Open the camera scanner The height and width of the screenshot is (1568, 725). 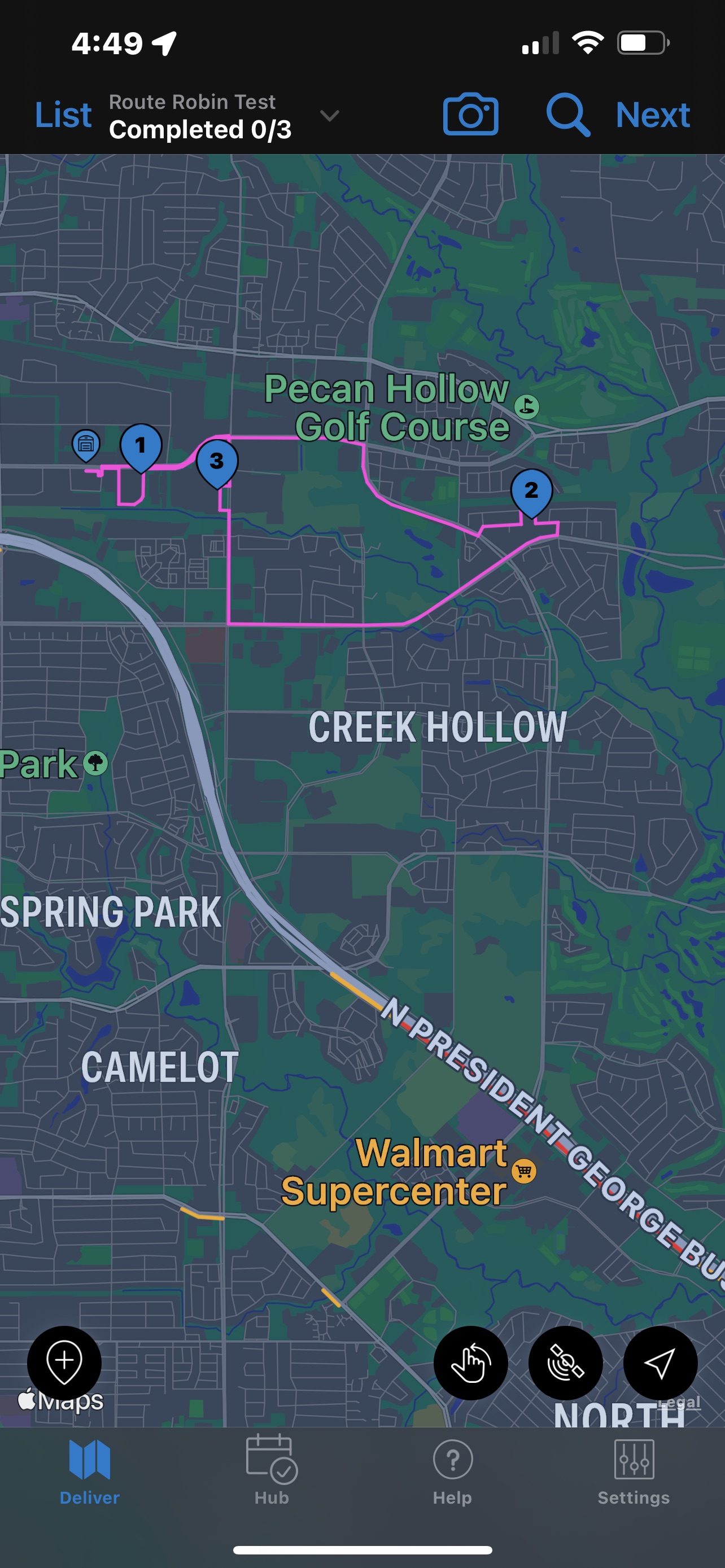click(470, 115)
